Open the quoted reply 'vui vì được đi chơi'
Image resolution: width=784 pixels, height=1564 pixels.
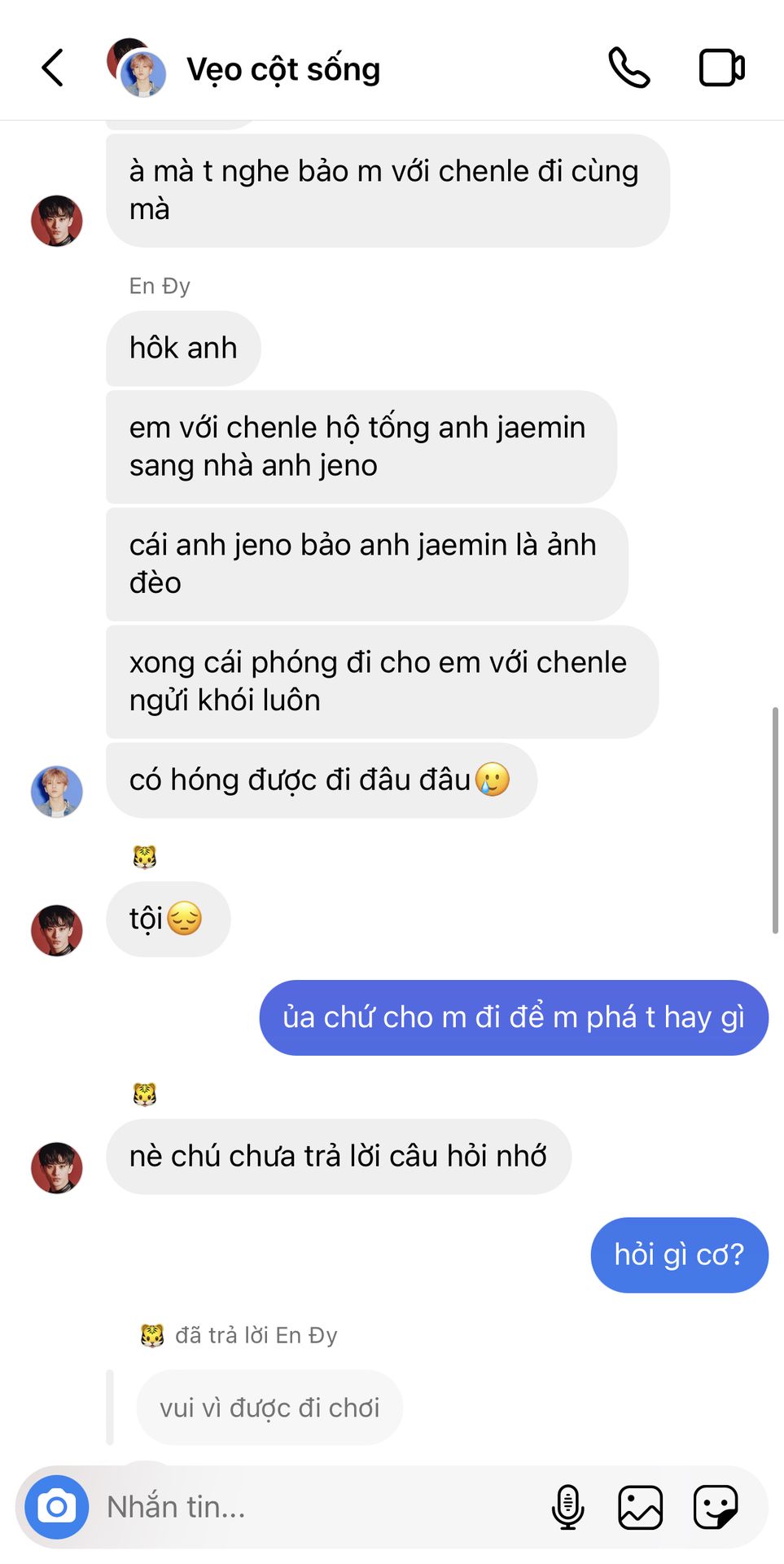[269, 1408]
